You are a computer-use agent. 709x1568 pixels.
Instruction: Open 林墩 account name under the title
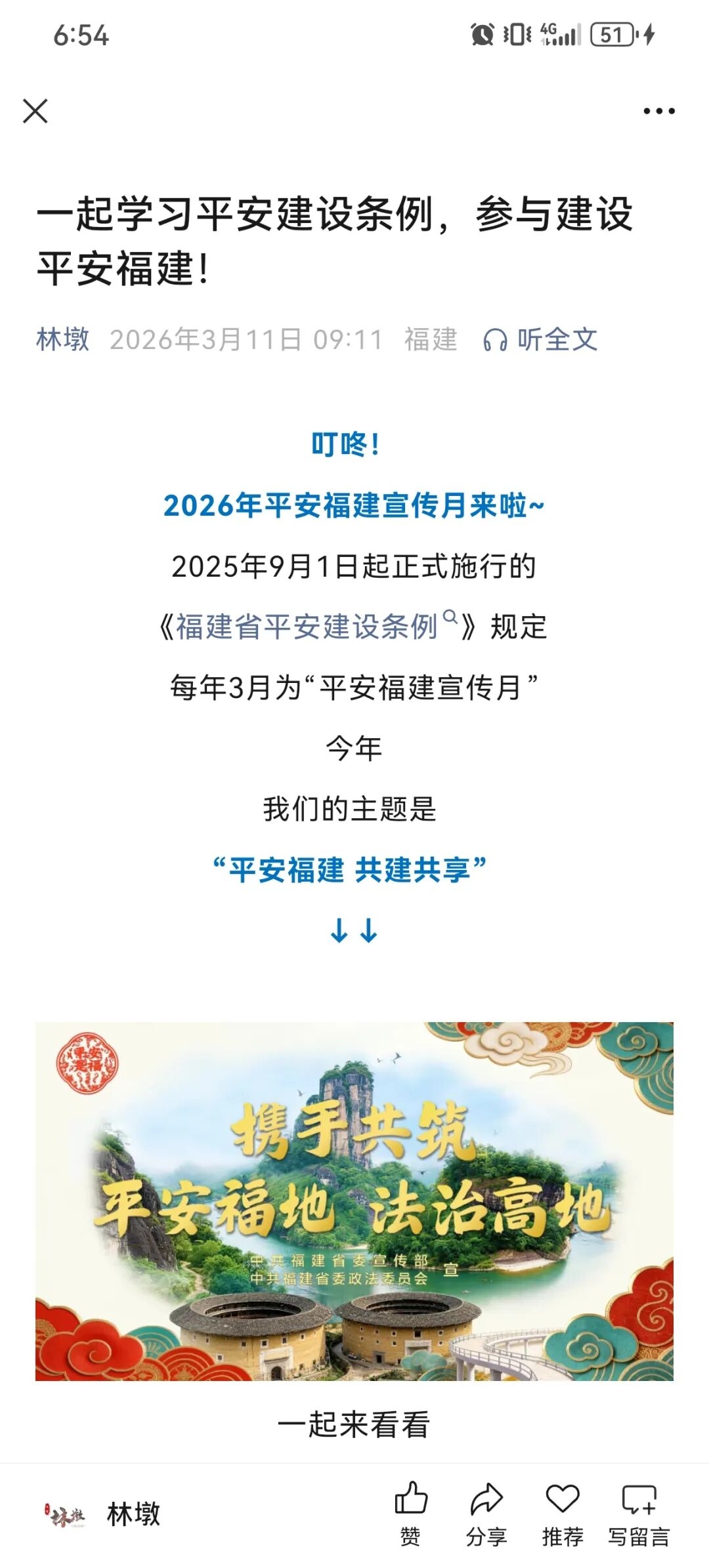point(62,340)
